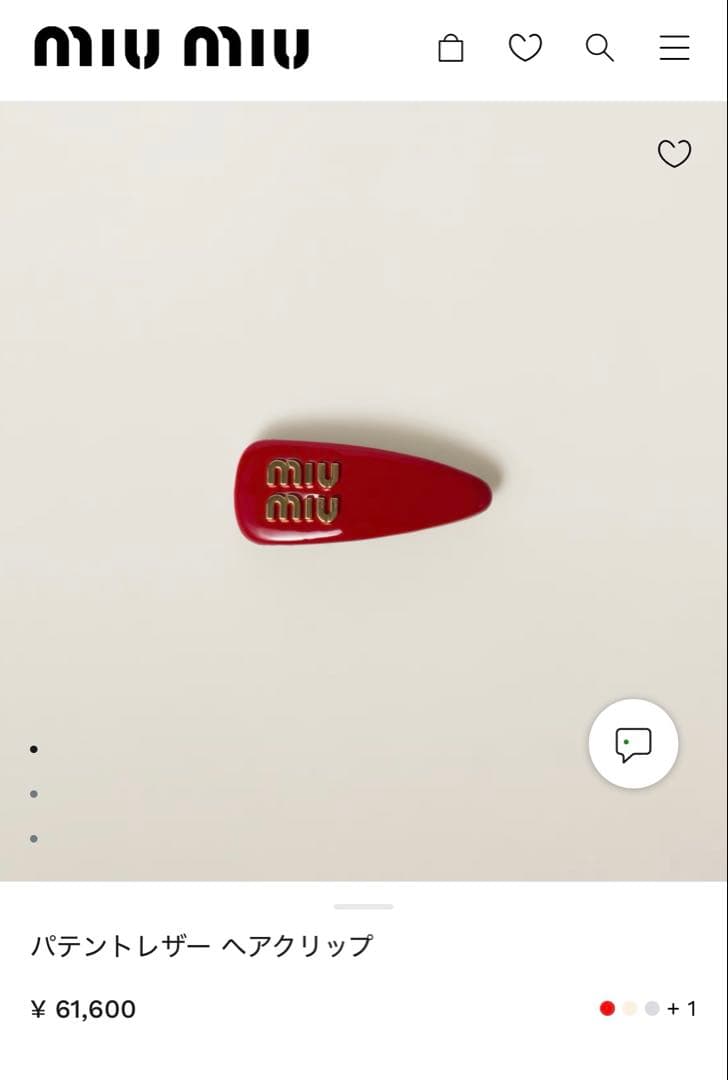Tap the speech bubble inside the white circle

tap(633, 743)
